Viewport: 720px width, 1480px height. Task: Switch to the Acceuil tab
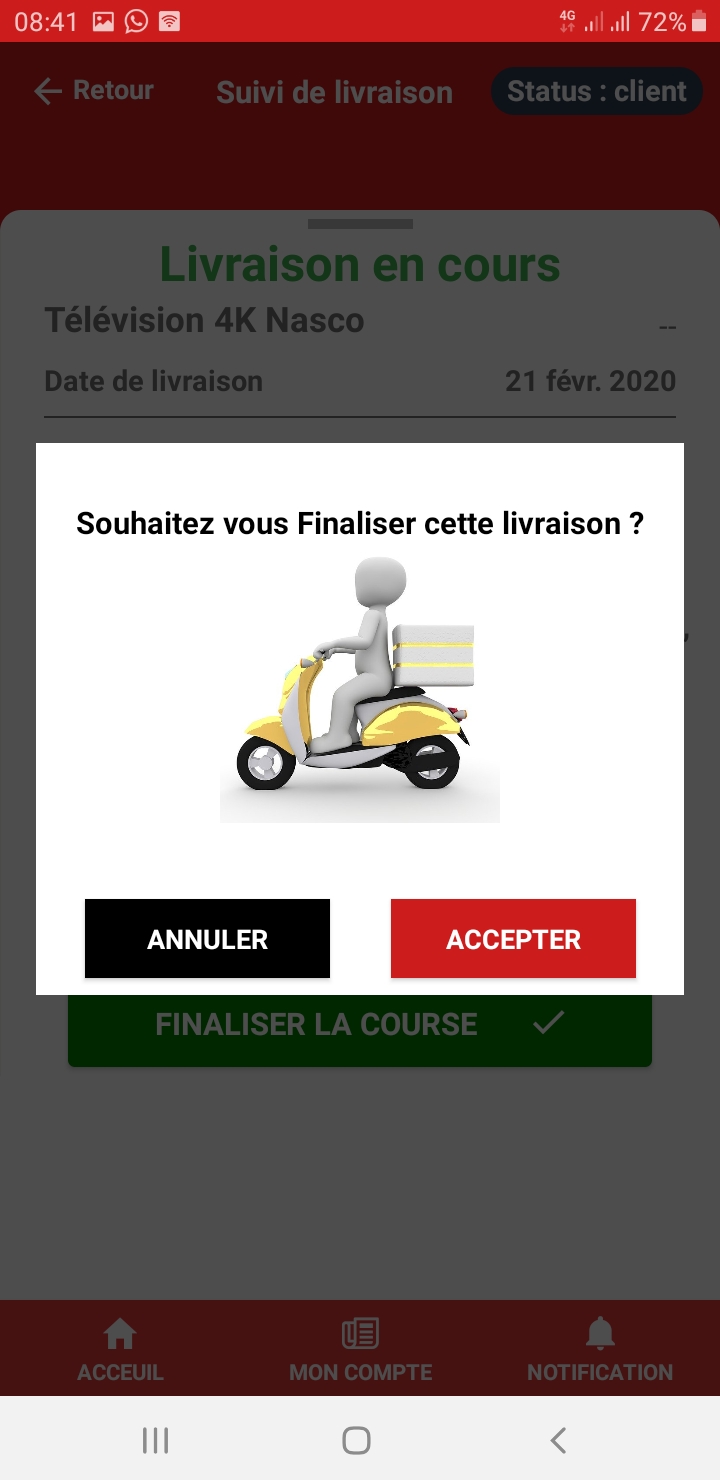coord(120,1349)
